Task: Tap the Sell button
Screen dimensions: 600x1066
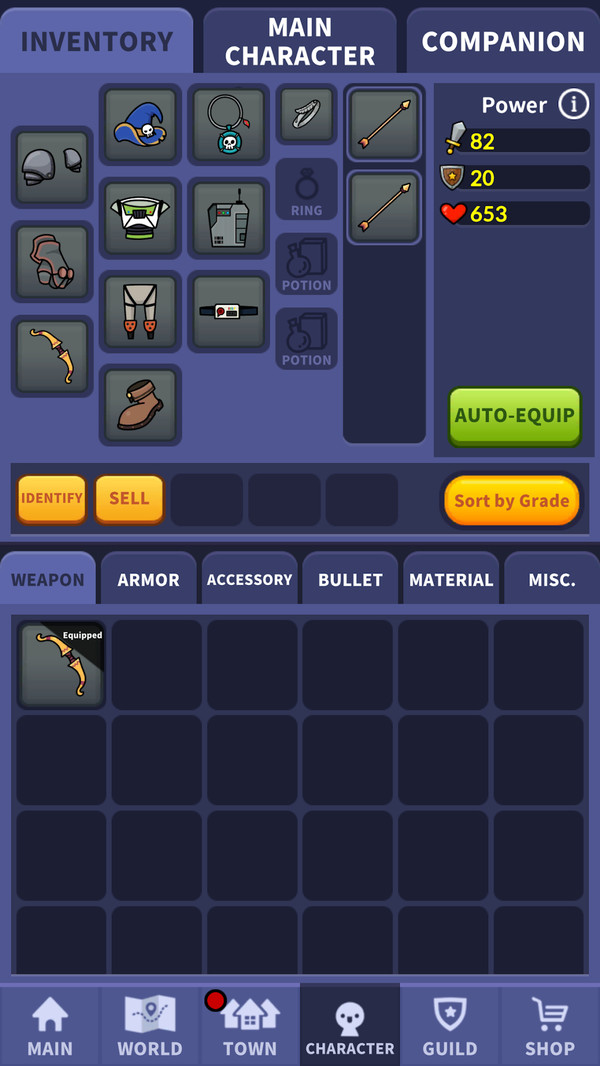Action: pos(129,498)
